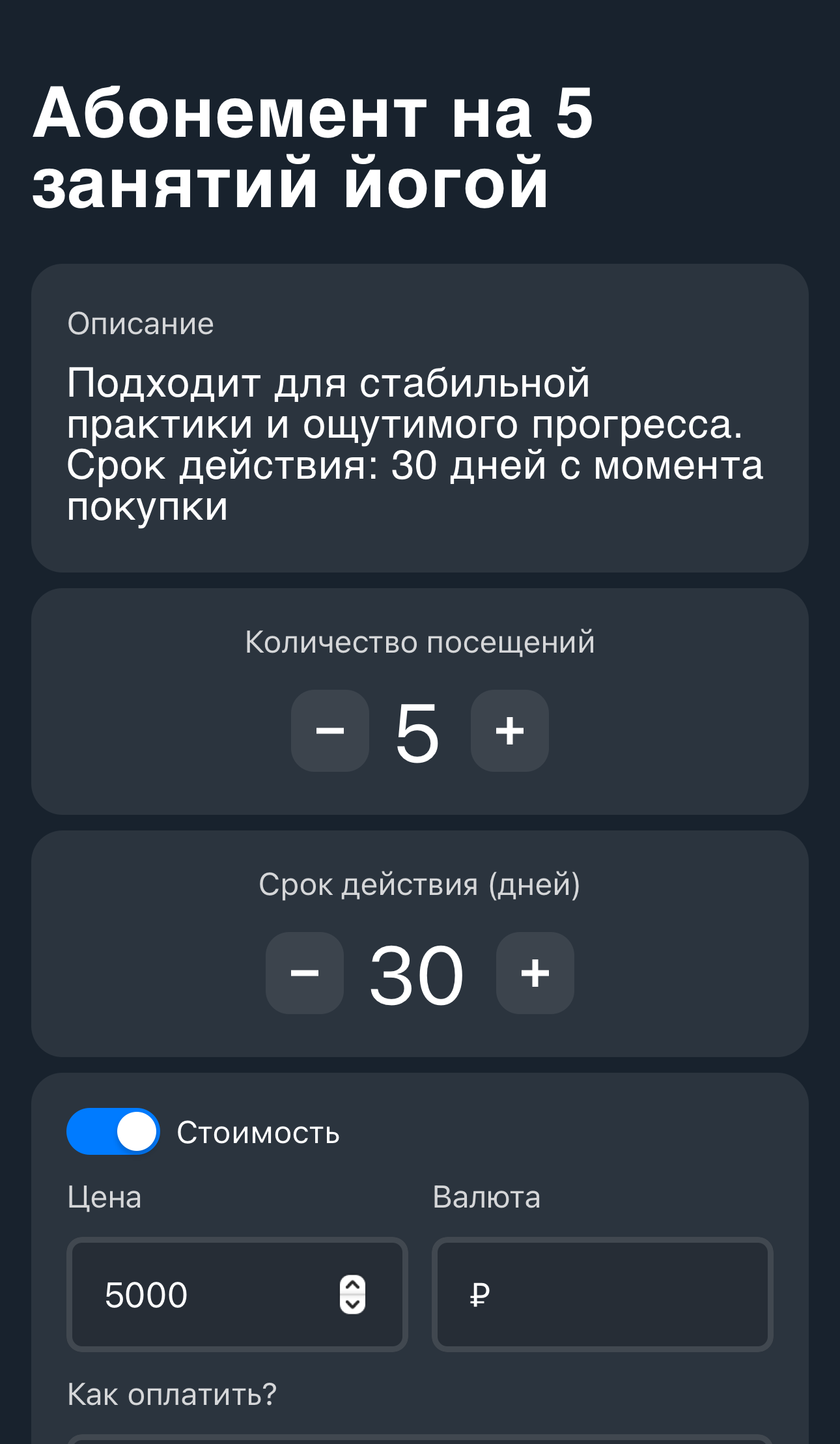840x1444 pixels.
Task: Click the price spinner down arrow
Action: 352,1305
